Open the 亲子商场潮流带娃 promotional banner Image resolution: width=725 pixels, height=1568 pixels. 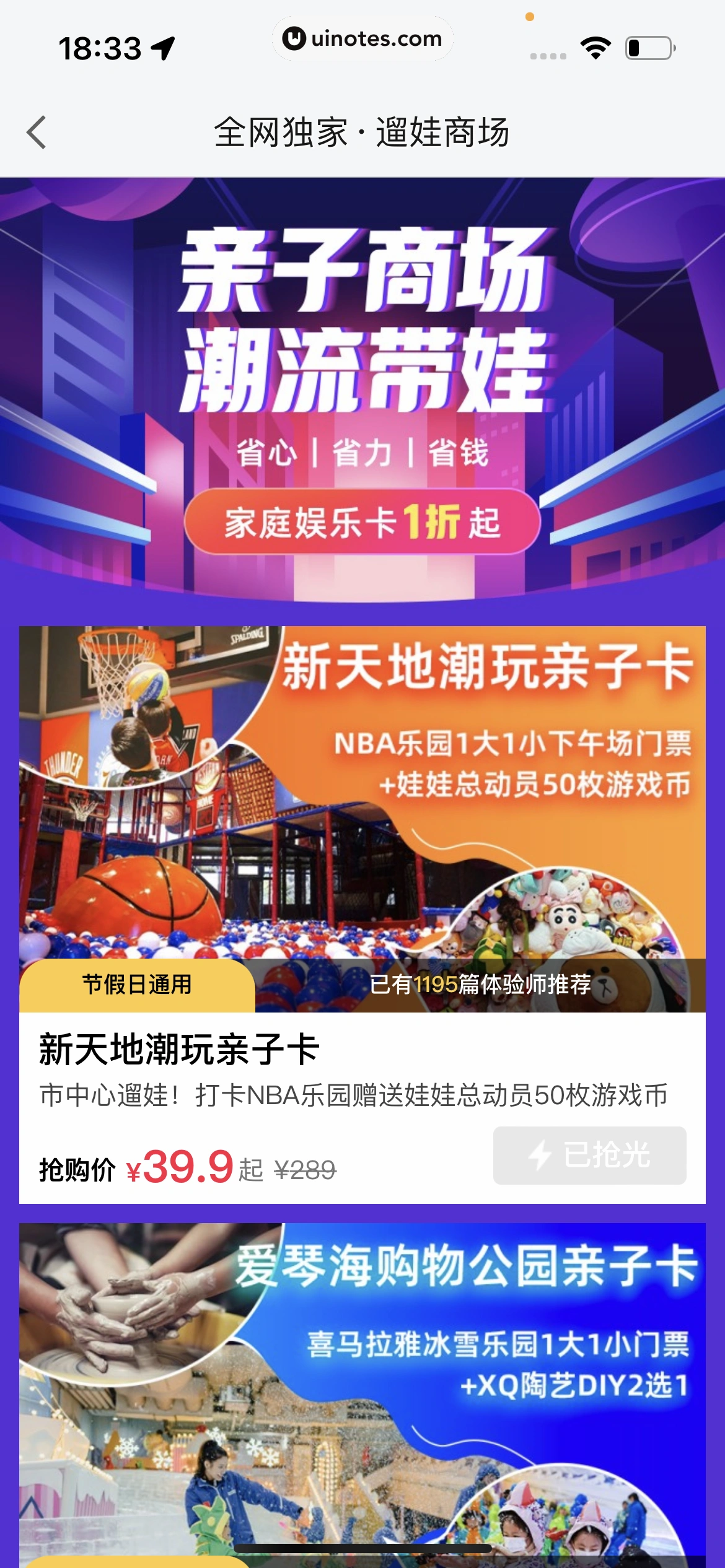[362, 390]
